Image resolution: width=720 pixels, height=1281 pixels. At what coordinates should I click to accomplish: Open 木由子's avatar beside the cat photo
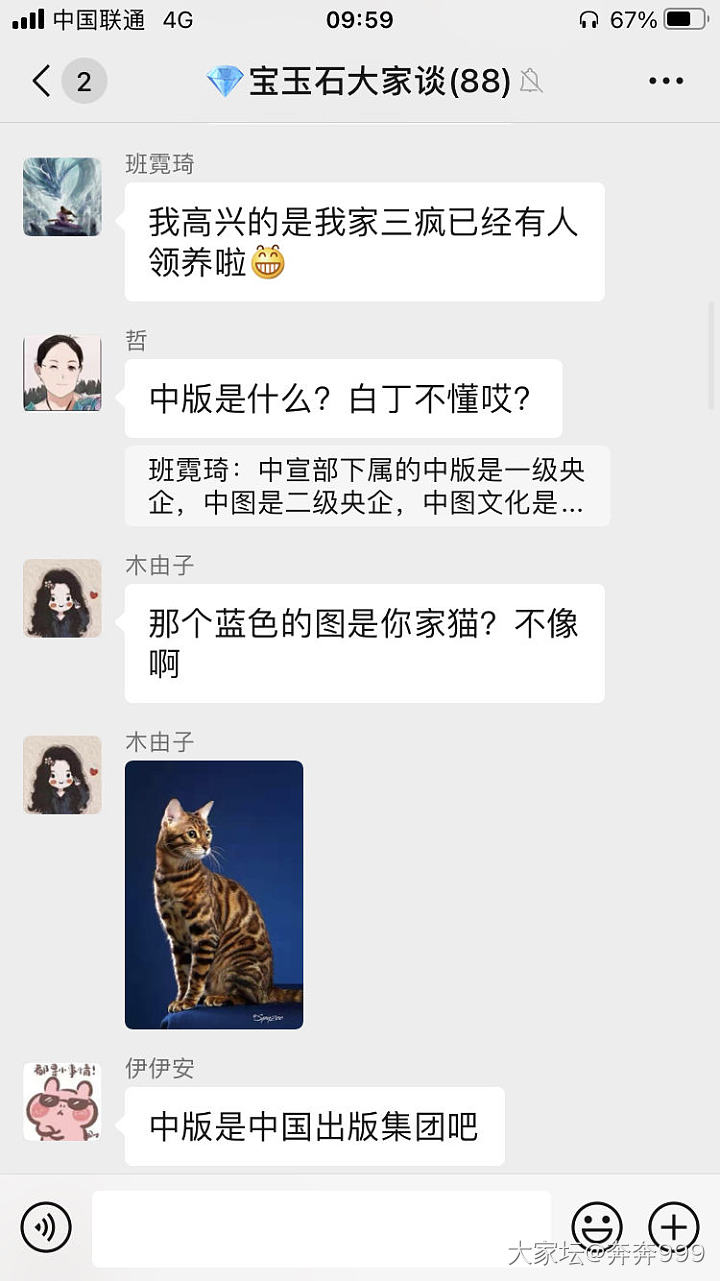[x=62, y=775]
